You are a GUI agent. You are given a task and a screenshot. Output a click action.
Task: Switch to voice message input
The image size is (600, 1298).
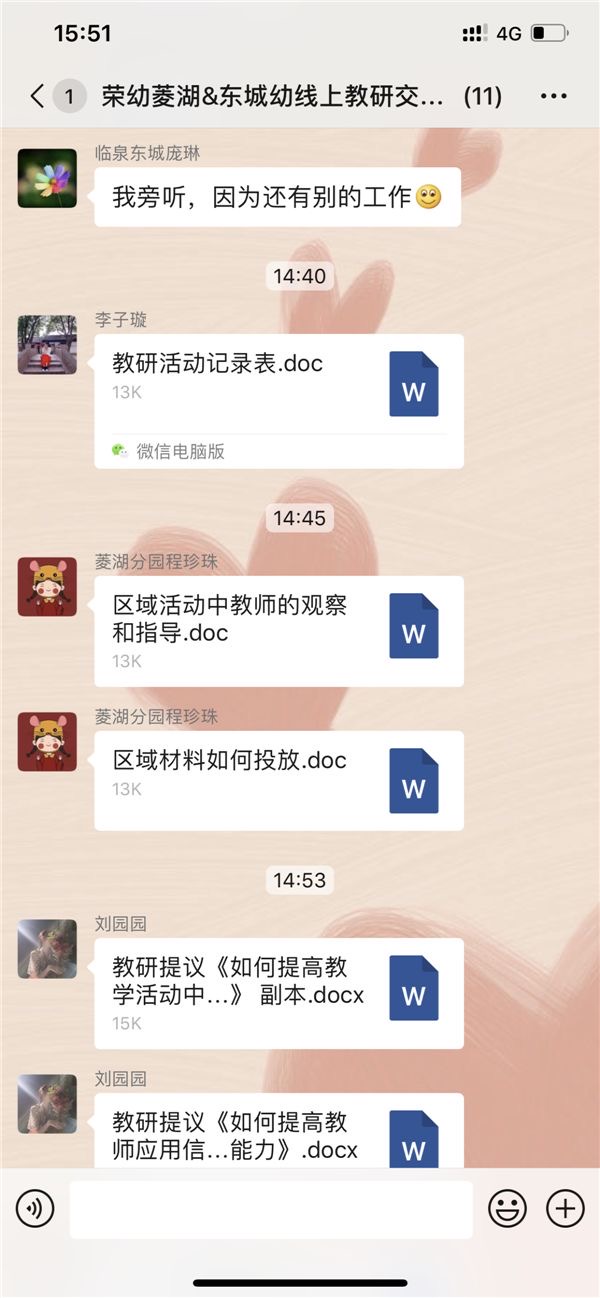point(35,1209)
